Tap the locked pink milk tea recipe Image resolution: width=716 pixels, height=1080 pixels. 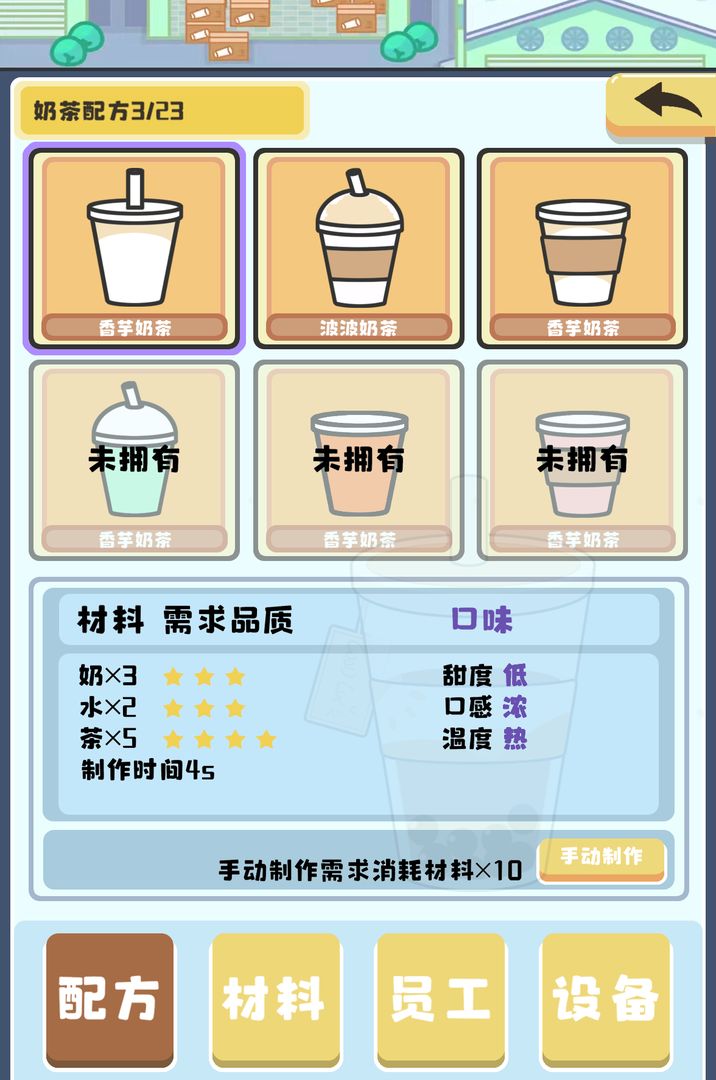point(582,460)
